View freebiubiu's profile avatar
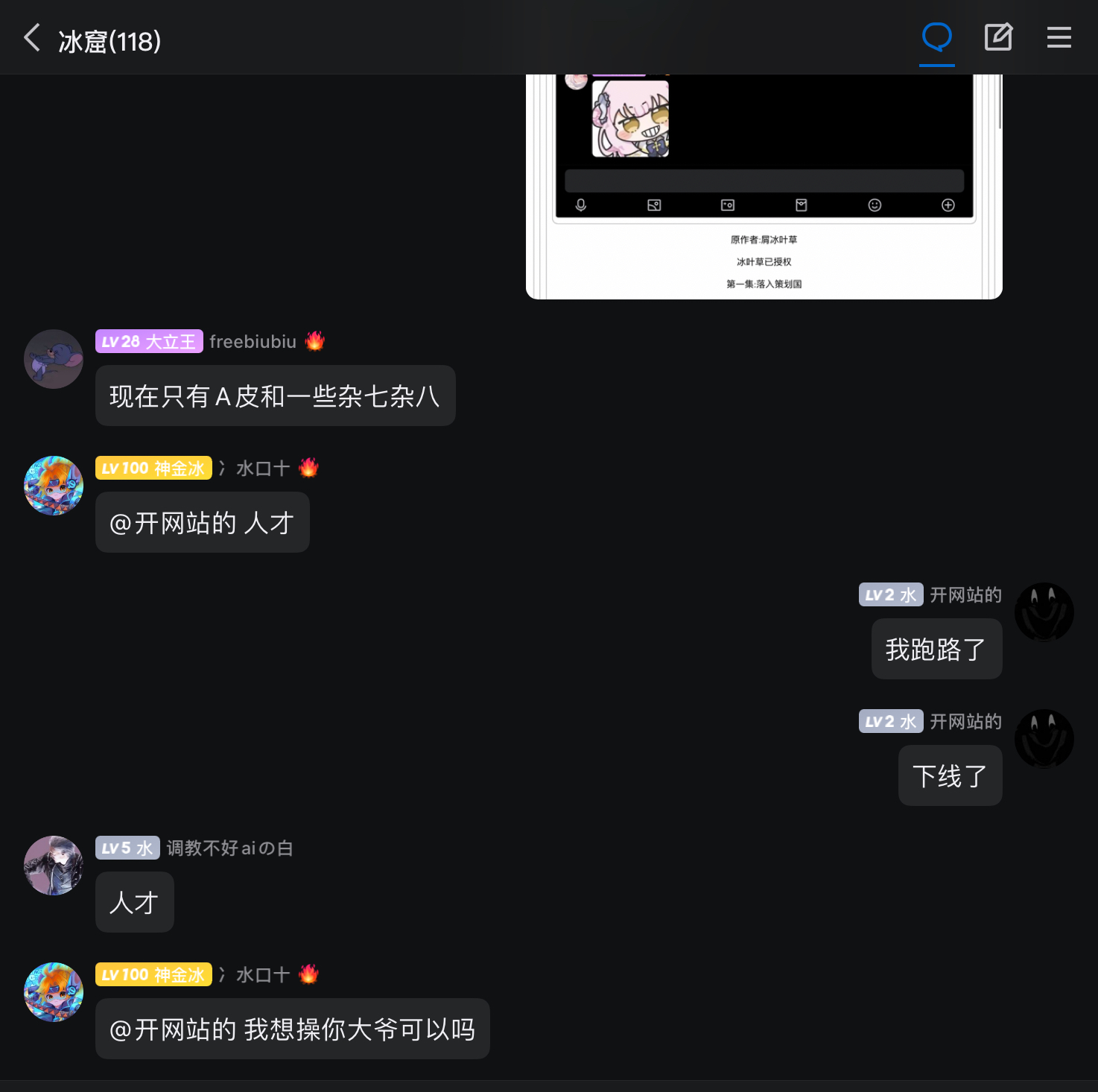Image resolution: width=1098 pixels, height=1092 pixels. (54, 359)
